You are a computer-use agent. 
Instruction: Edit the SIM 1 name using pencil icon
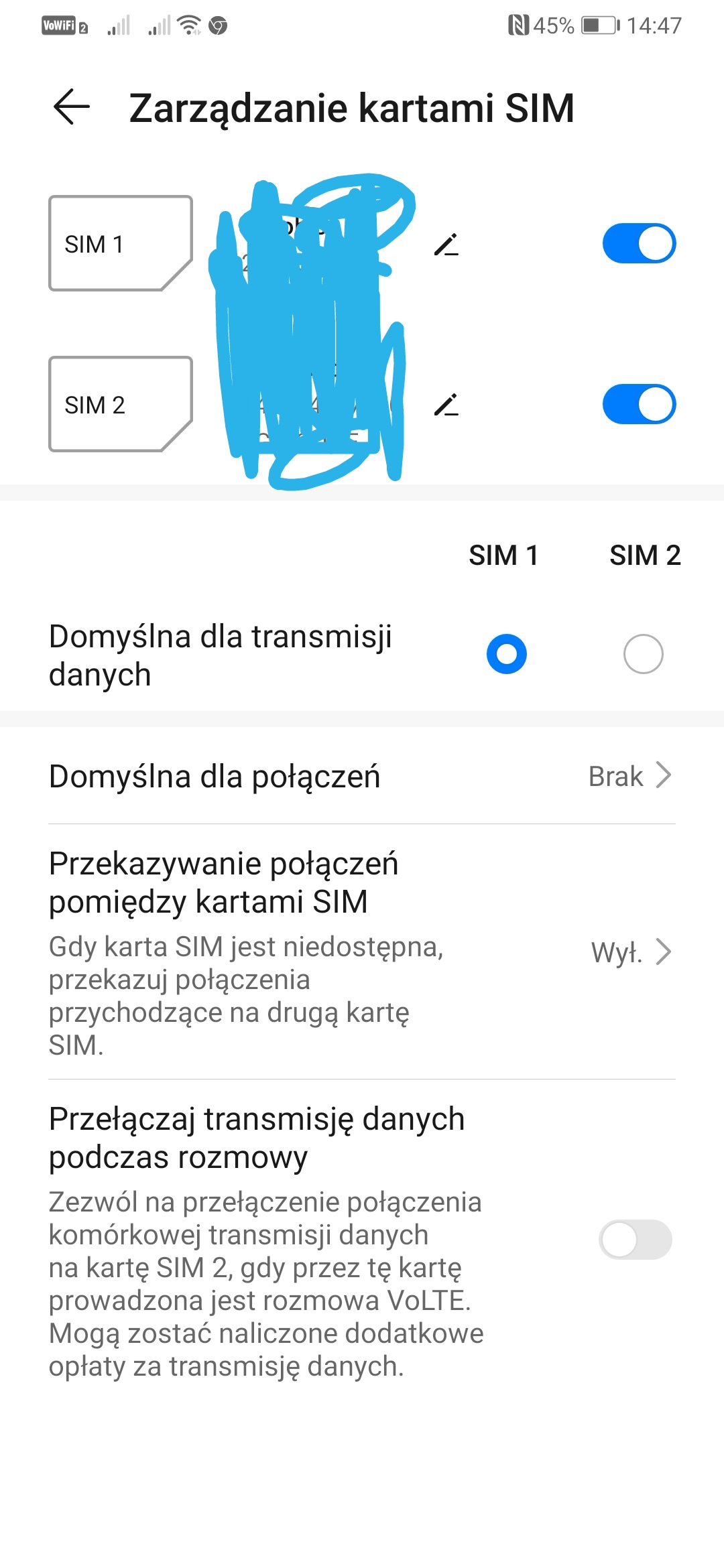coord(446,245)
